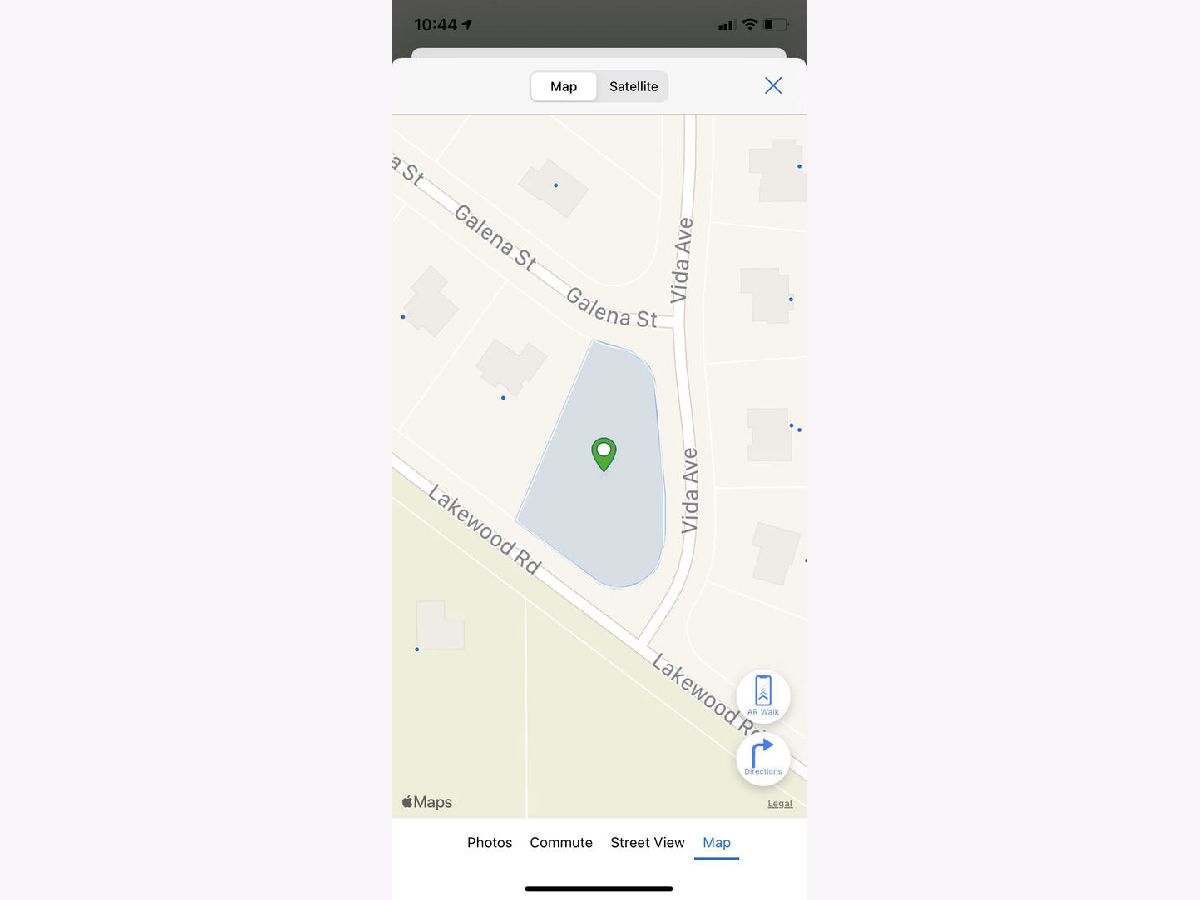Open Street View tab

[x=647, y=843]
